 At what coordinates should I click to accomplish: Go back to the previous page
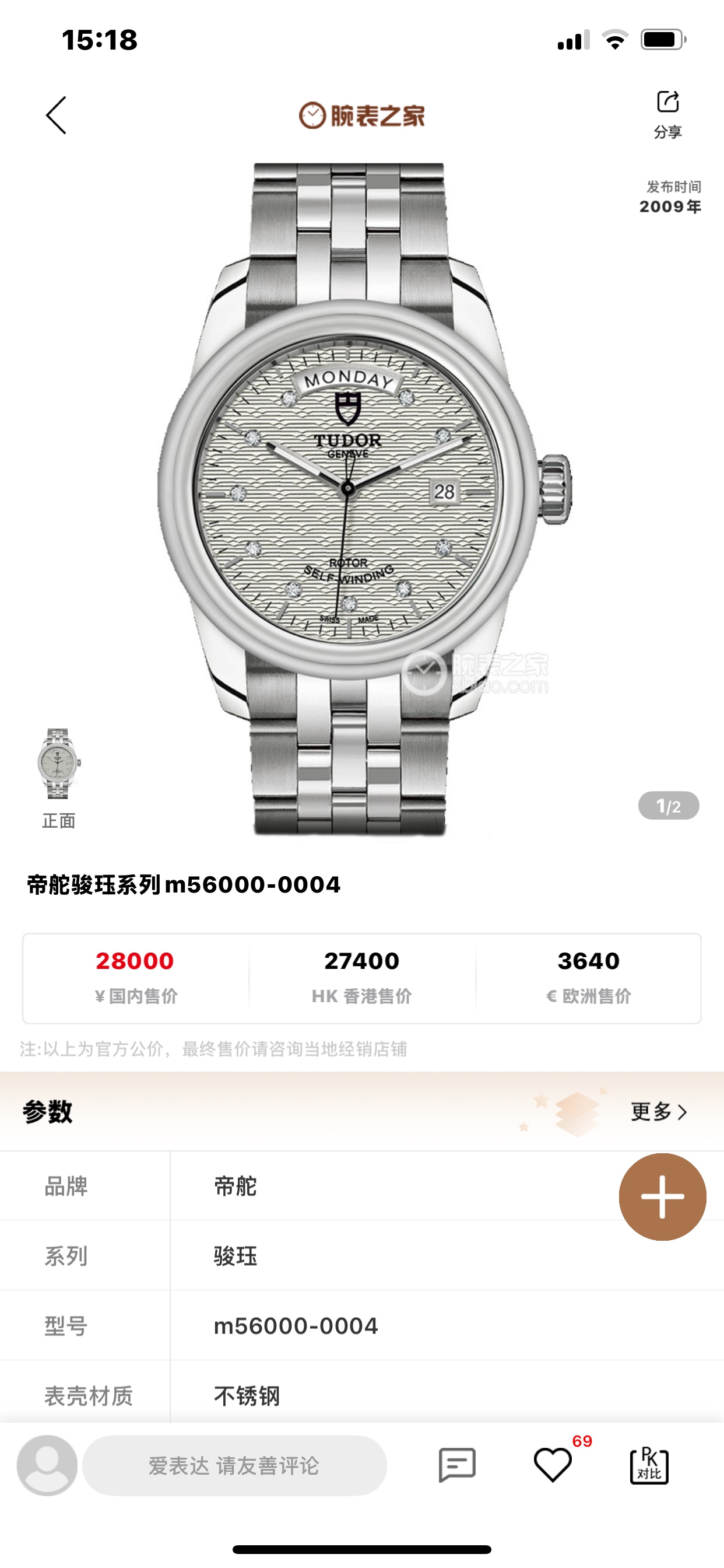[56, 115]
